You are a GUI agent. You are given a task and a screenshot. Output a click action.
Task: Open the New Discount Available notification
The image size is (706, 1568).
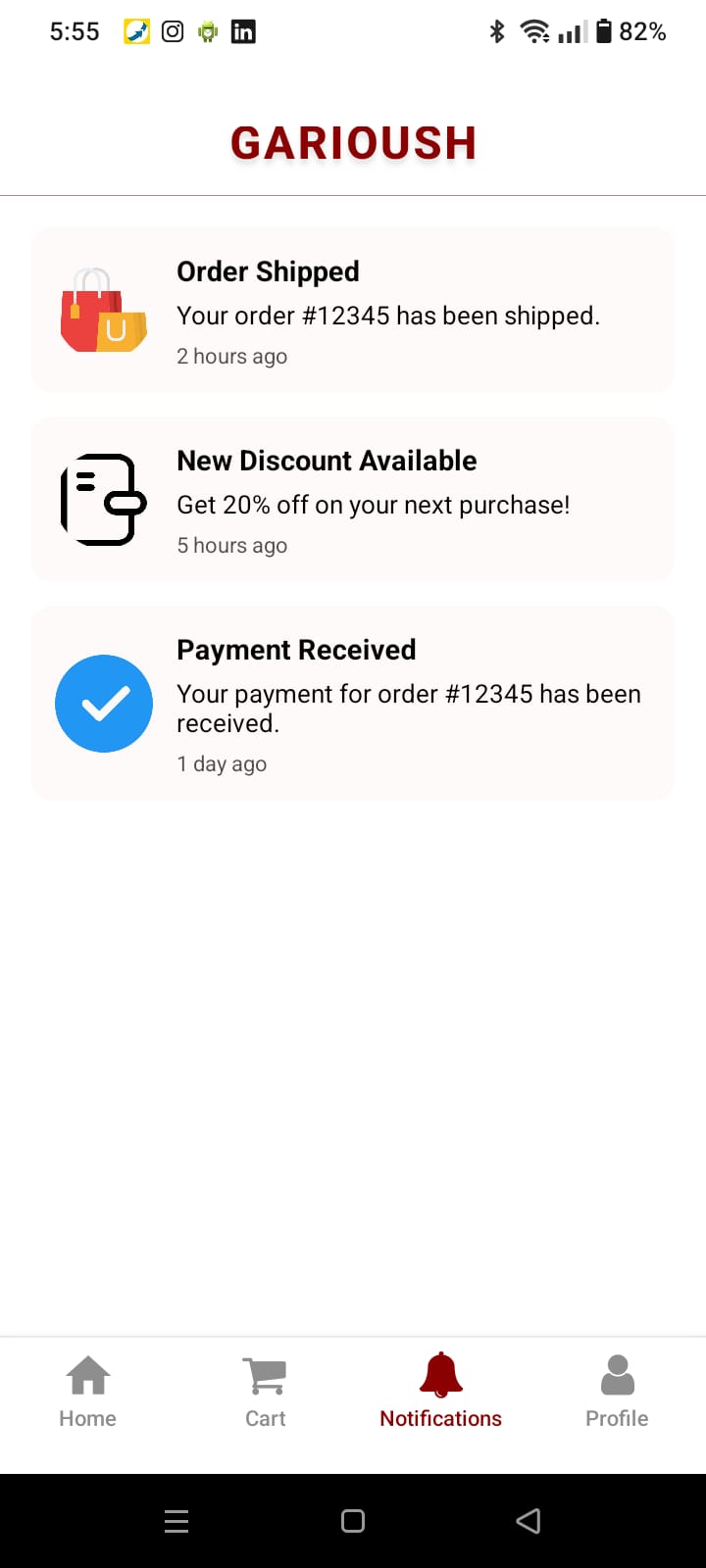tap(353, 500)
